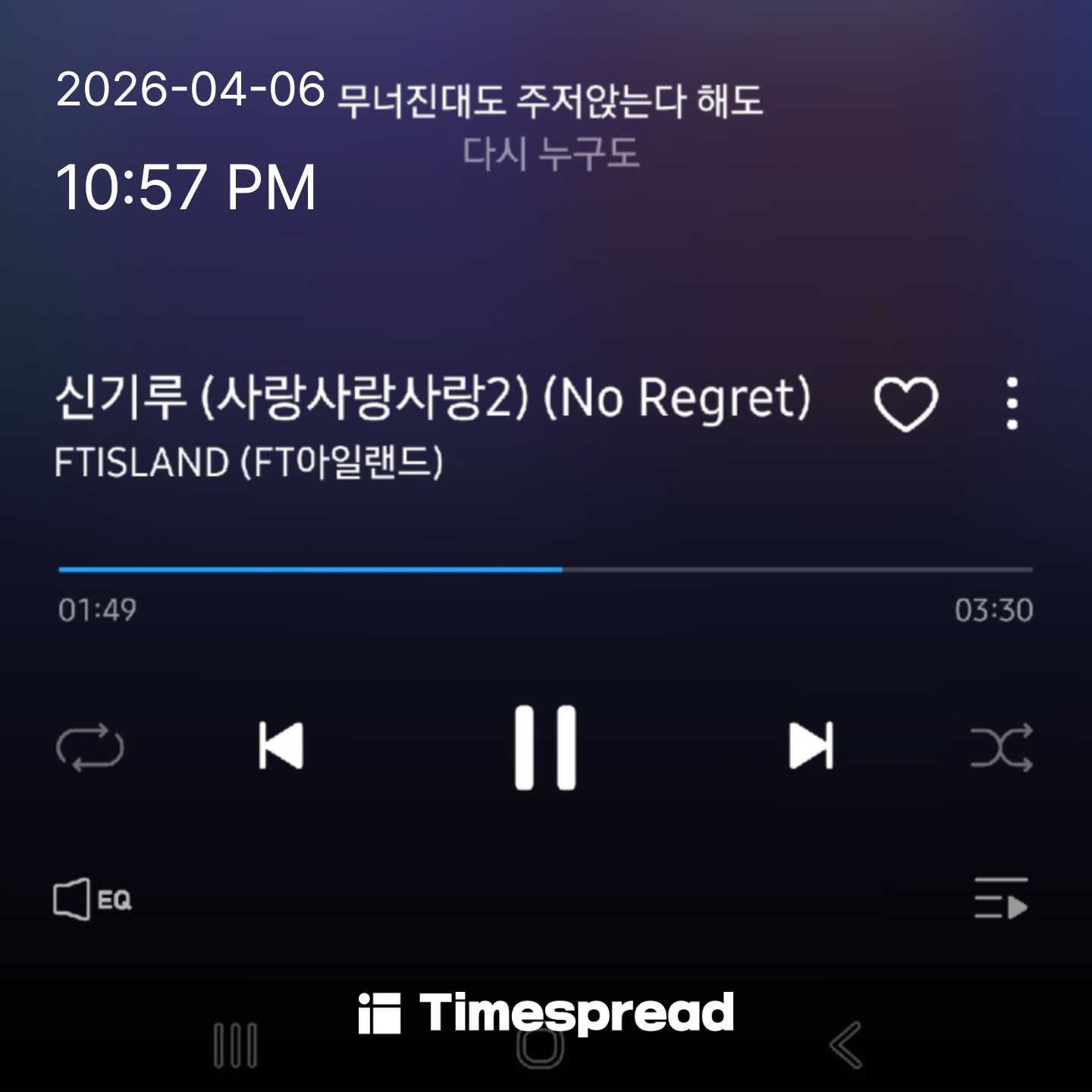Like the song 신기루 with the heart icon
This screenshot has width=1092, height=1092.
(905, 403)
